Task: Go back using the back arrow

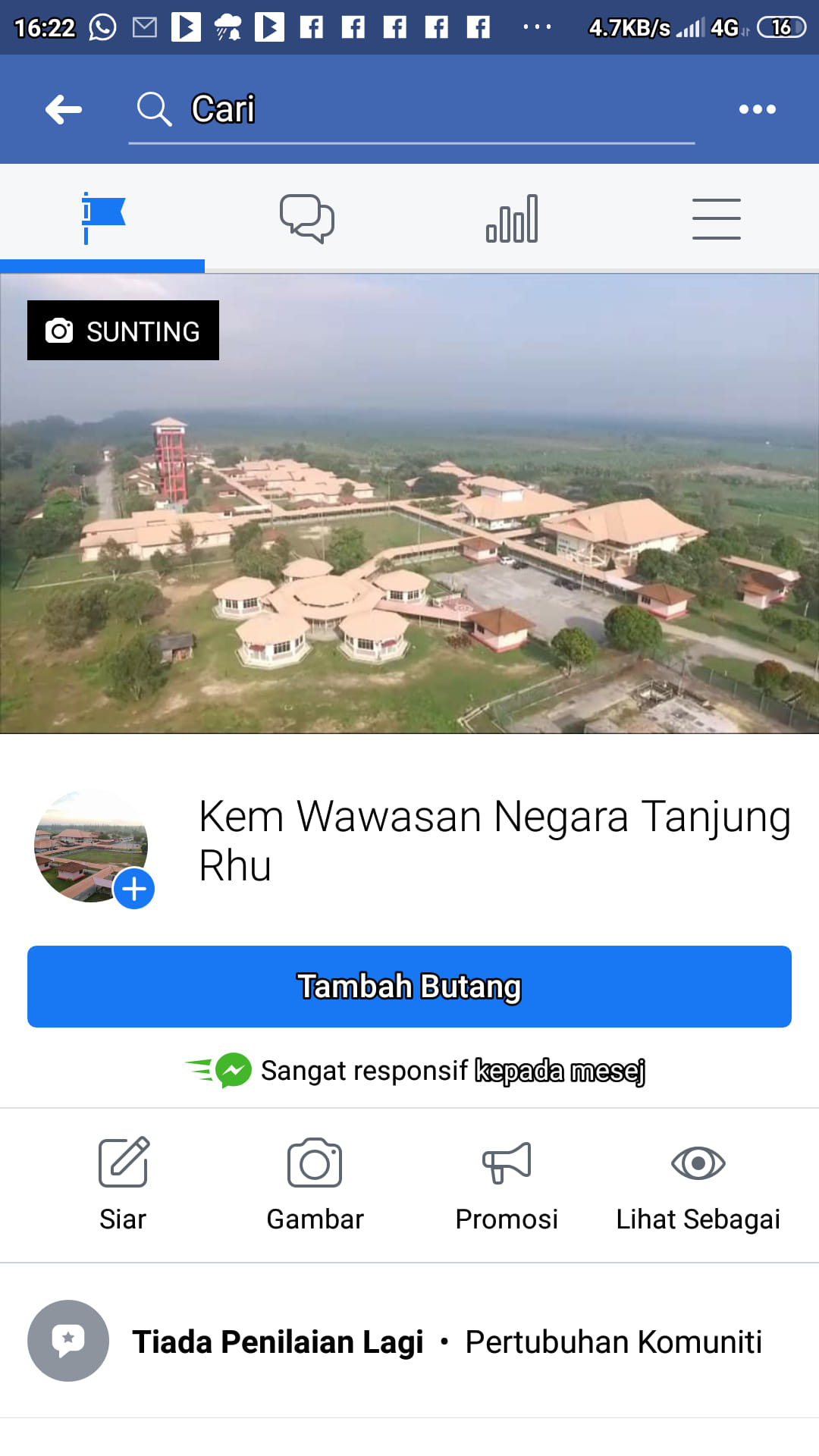Action: coord(64,109)
